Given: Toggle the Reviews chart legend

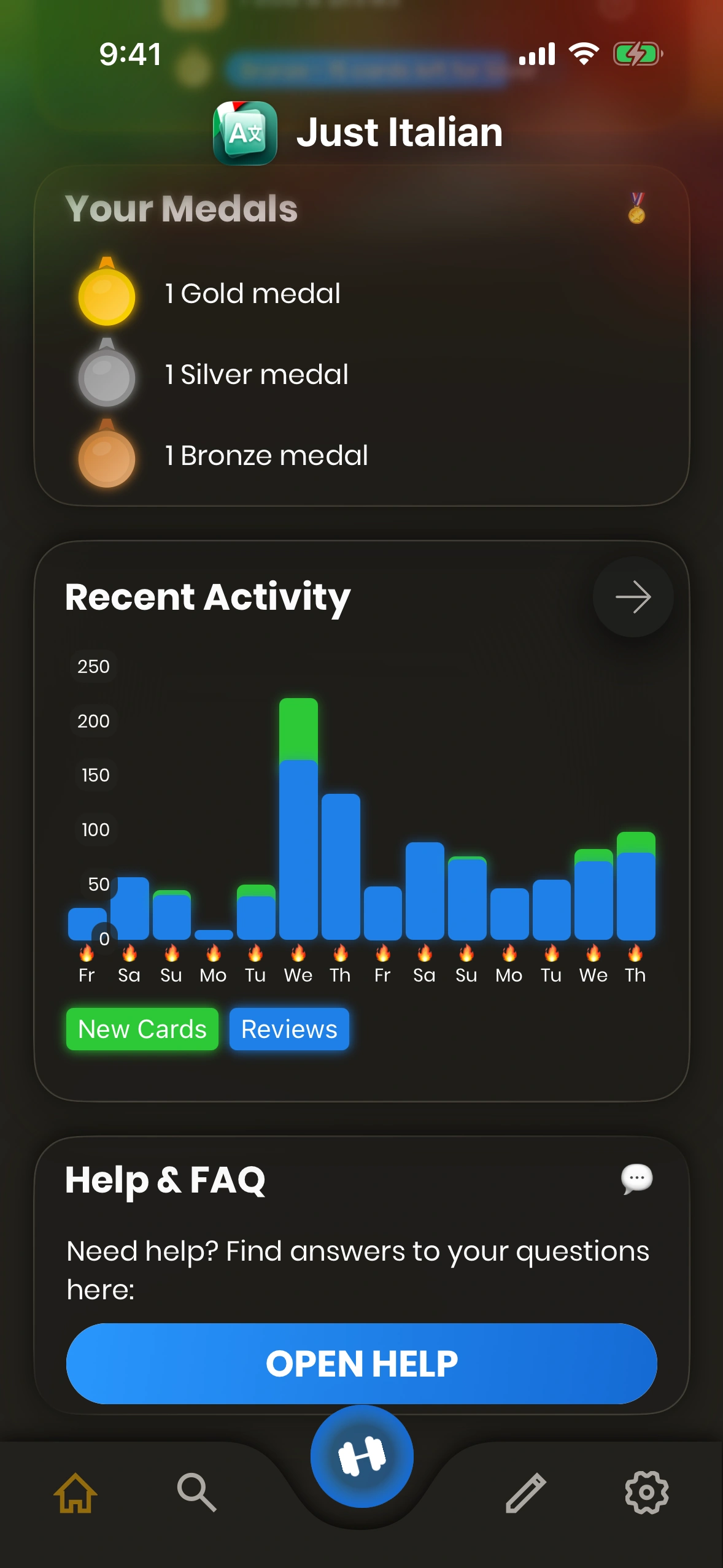Looking at the screenshot, I should (x=289, y=1029).
